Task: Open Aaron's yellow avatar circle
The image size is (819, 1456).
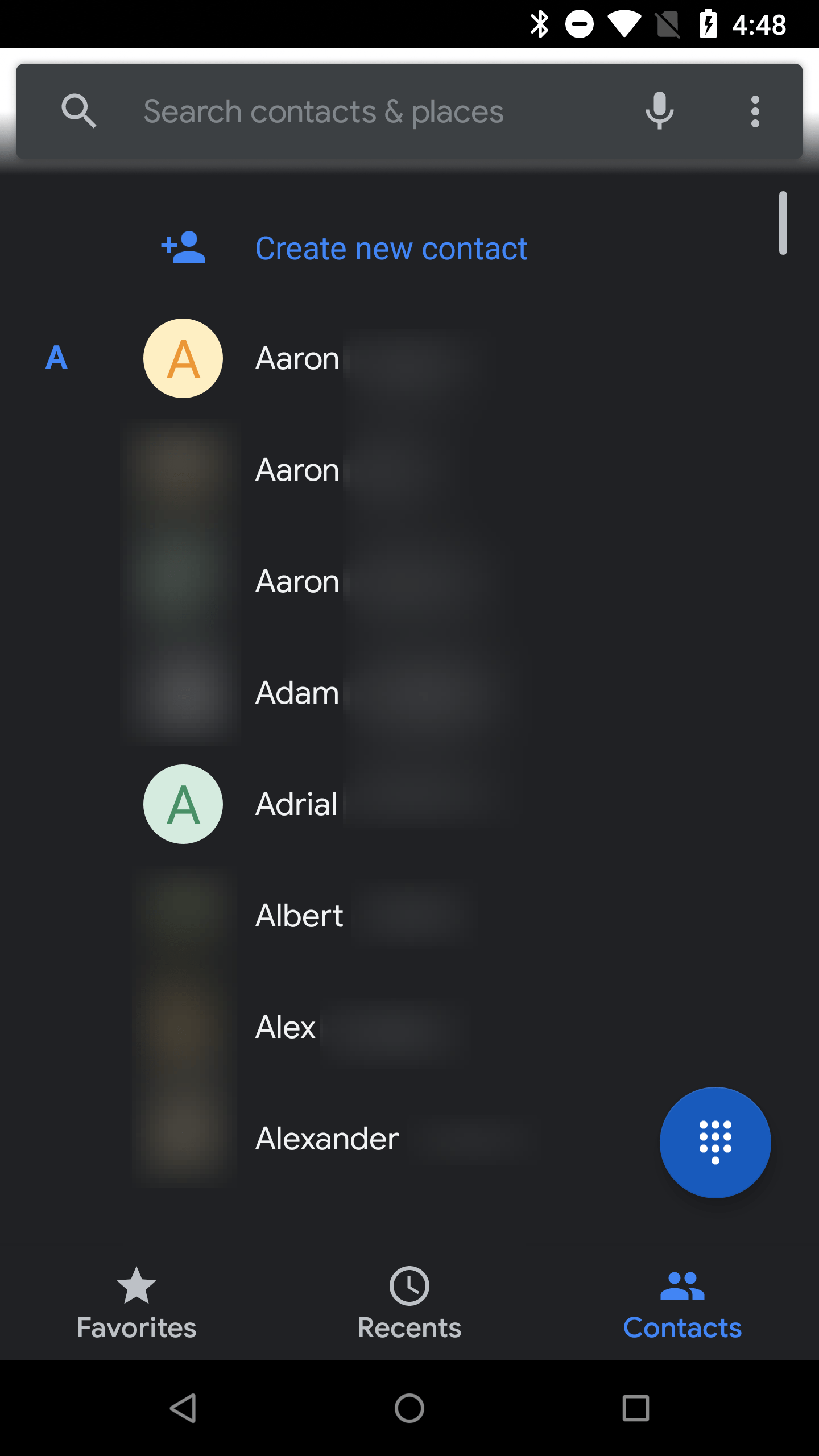Action: pos(182,358)
